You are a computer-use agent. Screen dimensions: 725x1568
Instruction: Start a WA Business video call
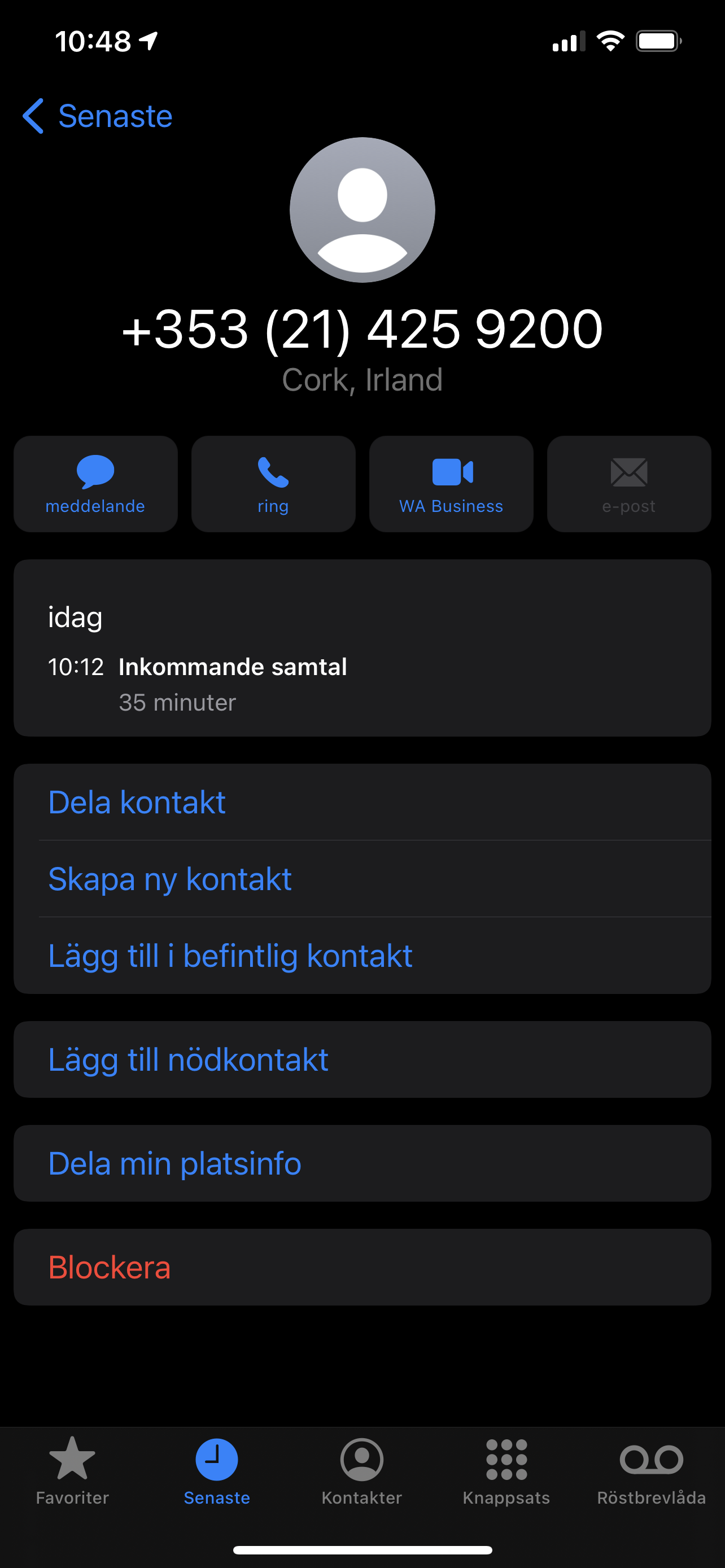(451, 484)
